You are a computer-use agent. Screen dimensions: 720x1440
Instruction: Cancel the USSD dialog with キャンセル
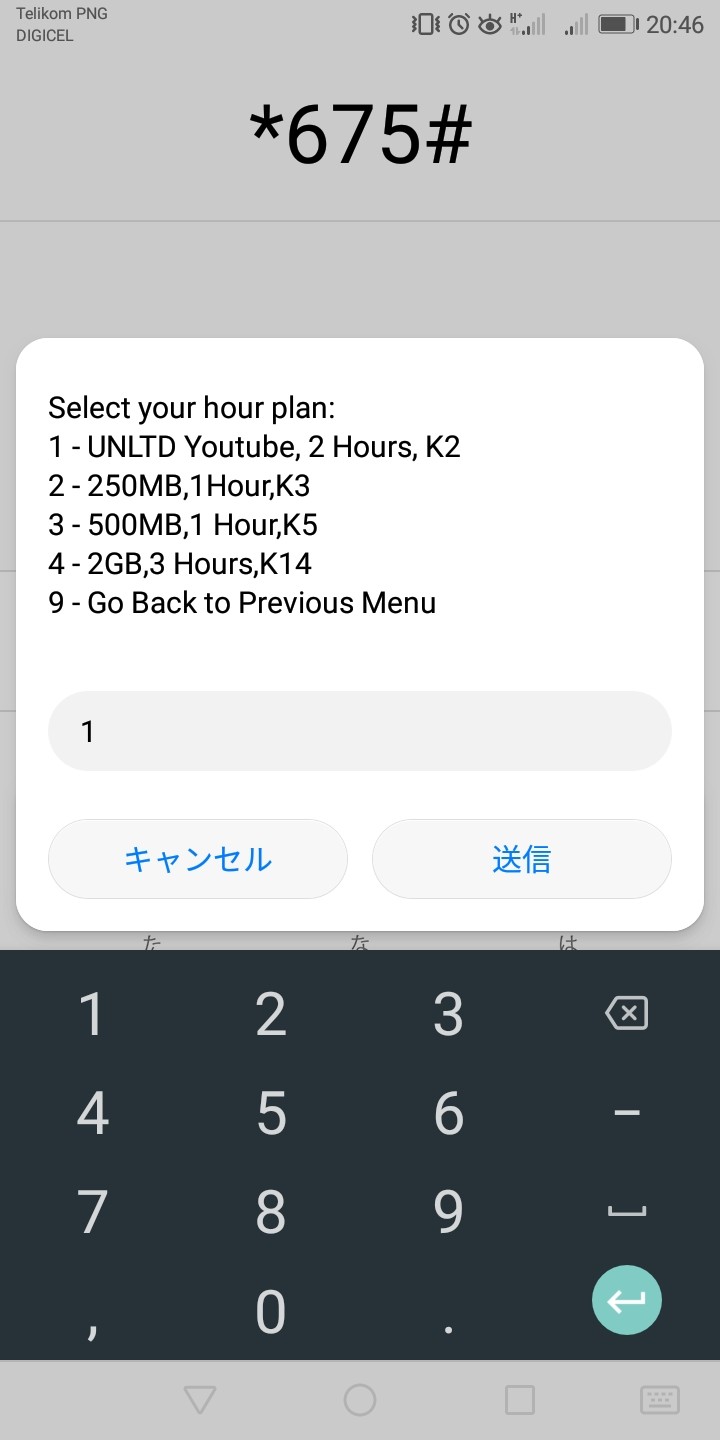(198, 859)
